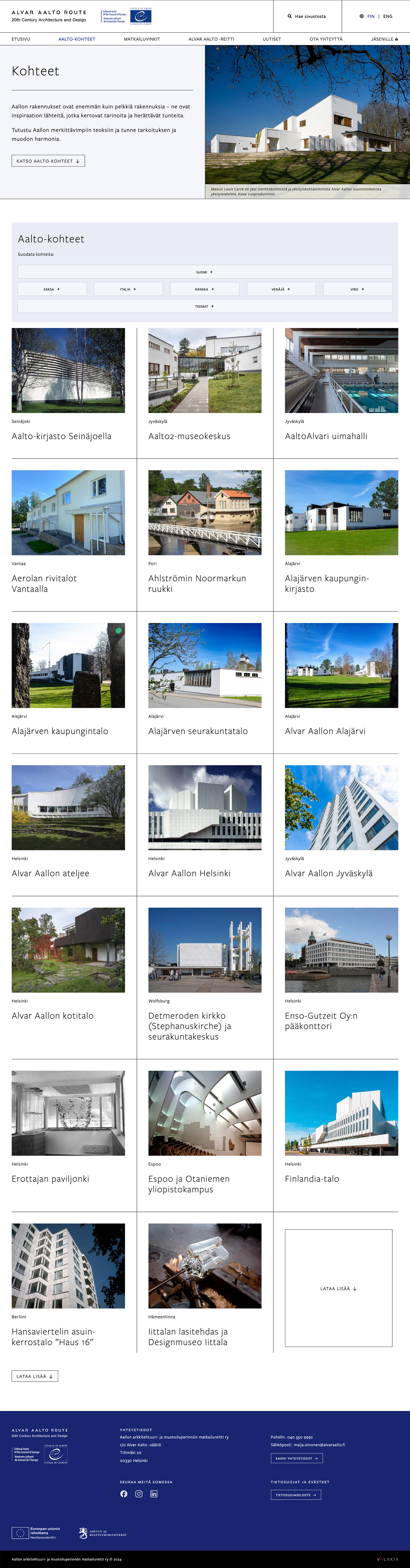
Task: Open the Tietosuojaseloste privacy link
Action: (x=296, y=1494)
